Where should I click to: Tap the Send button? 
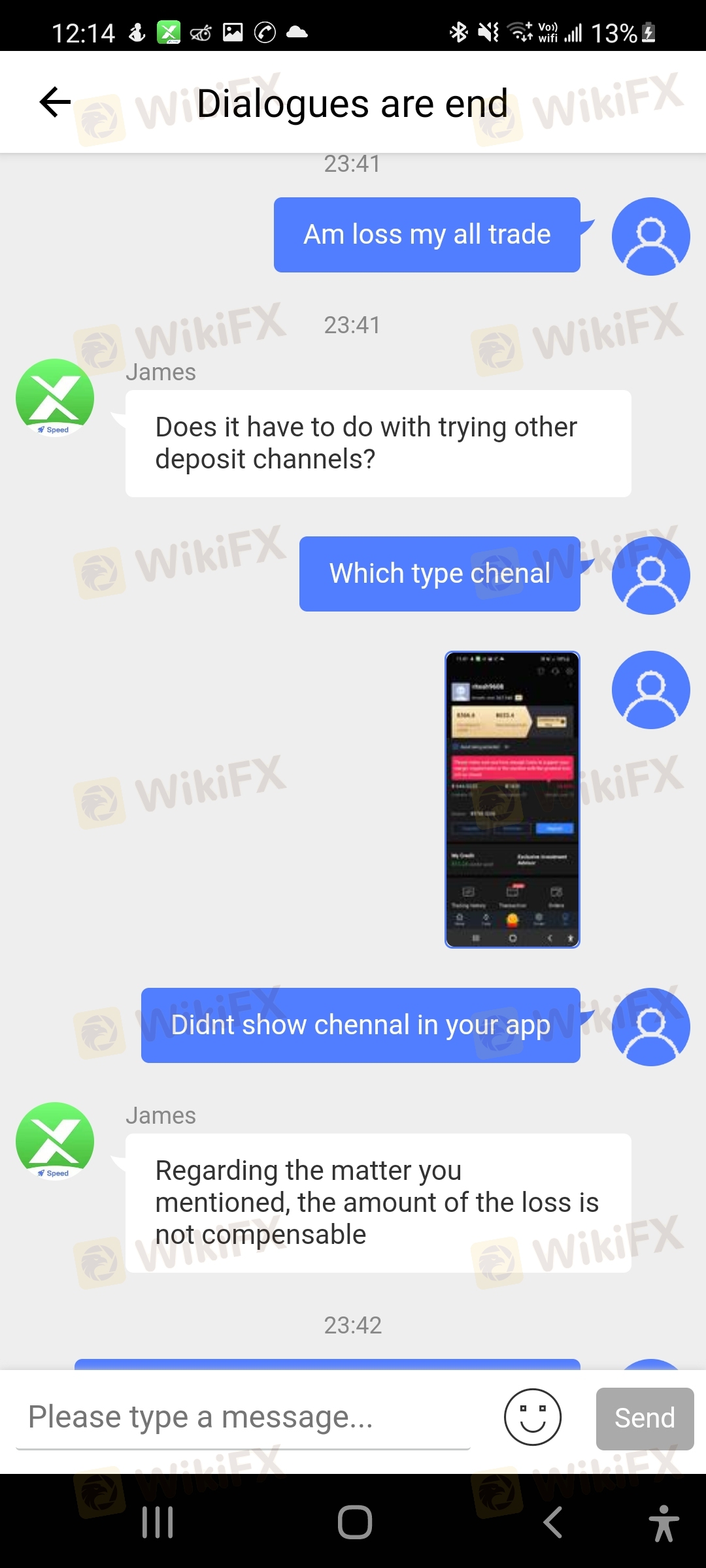644,1418
